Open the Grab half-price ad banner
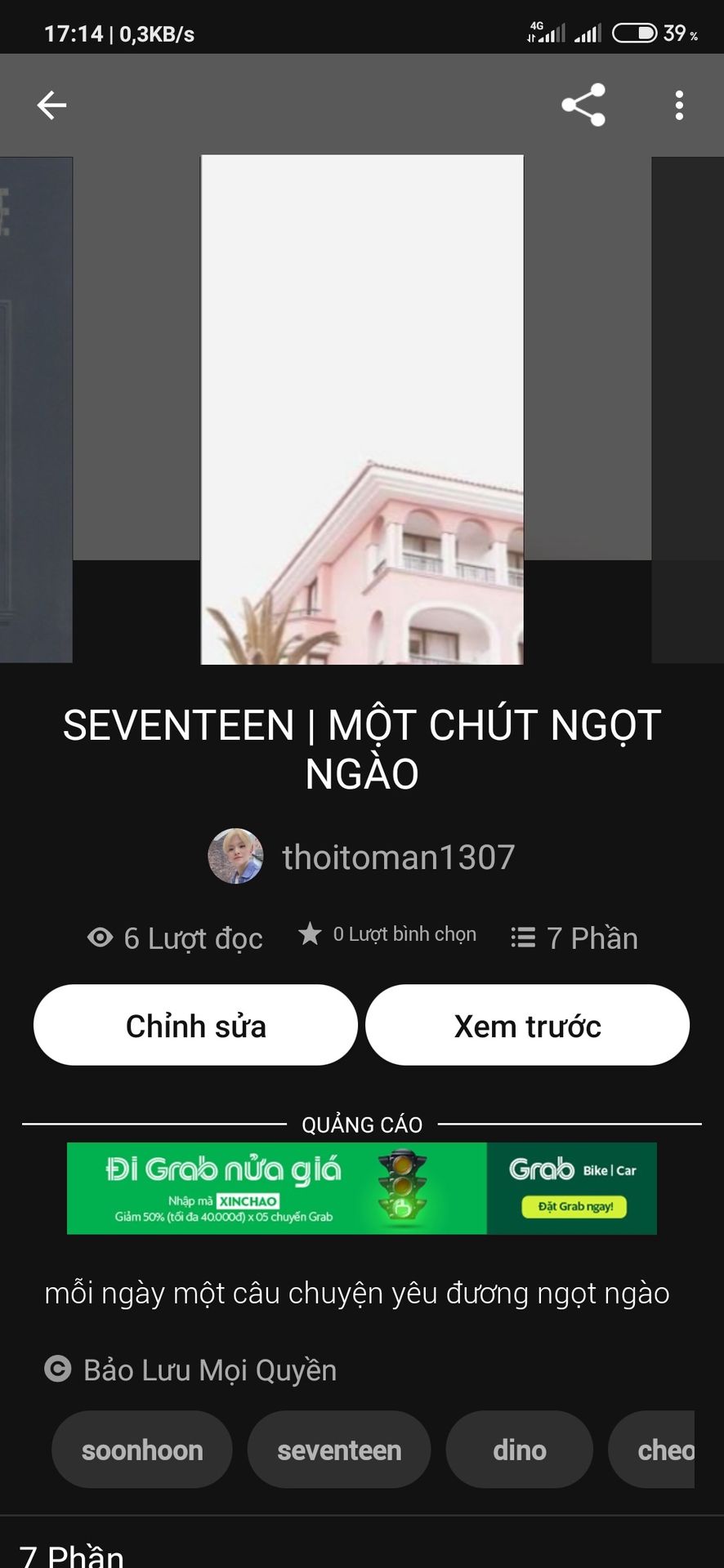724x1568 pixels. (x=361, y=1188)
